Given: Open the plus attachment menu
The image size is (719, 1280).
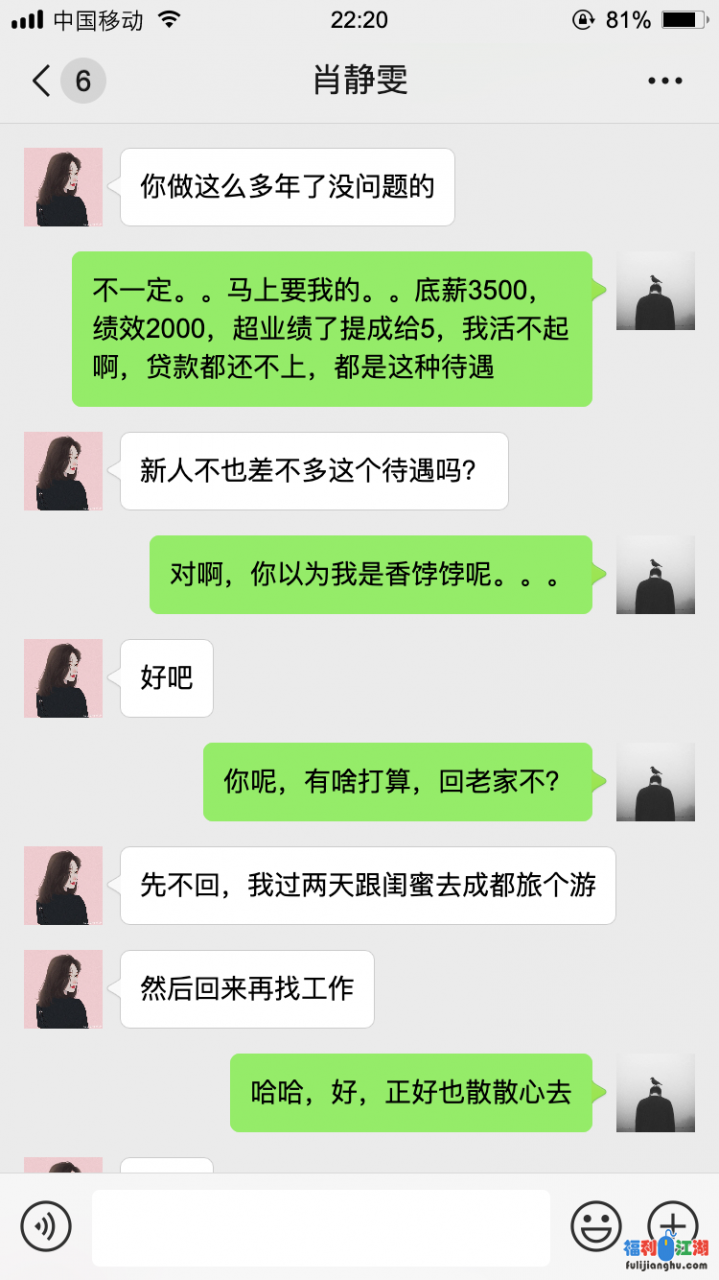Looking at the screenshot, I should pos(672,1224).
